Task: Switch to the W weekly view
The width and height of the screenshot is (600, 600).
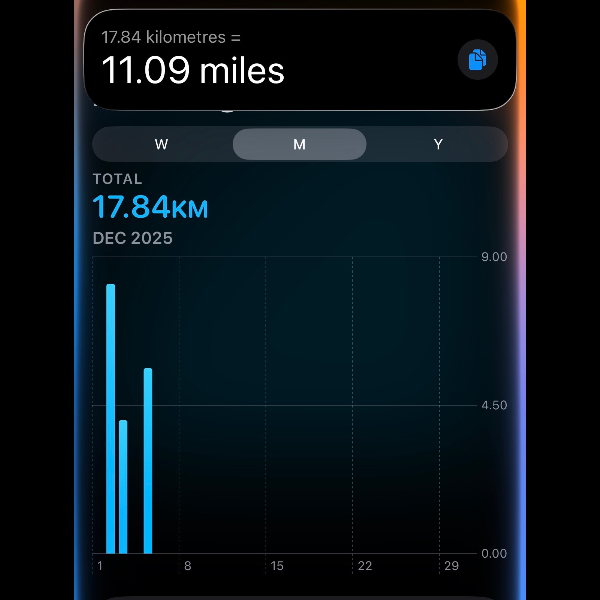Action: tap(162, 144)
